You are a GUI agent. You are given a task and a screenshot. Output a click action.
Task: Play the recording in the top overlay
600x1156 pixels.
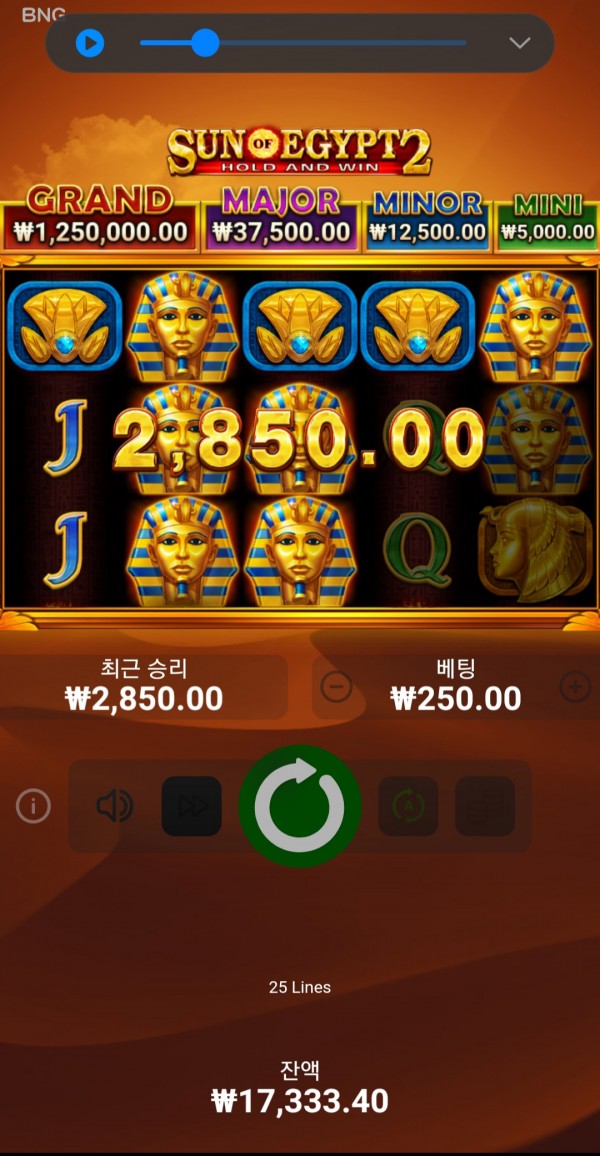90,43
